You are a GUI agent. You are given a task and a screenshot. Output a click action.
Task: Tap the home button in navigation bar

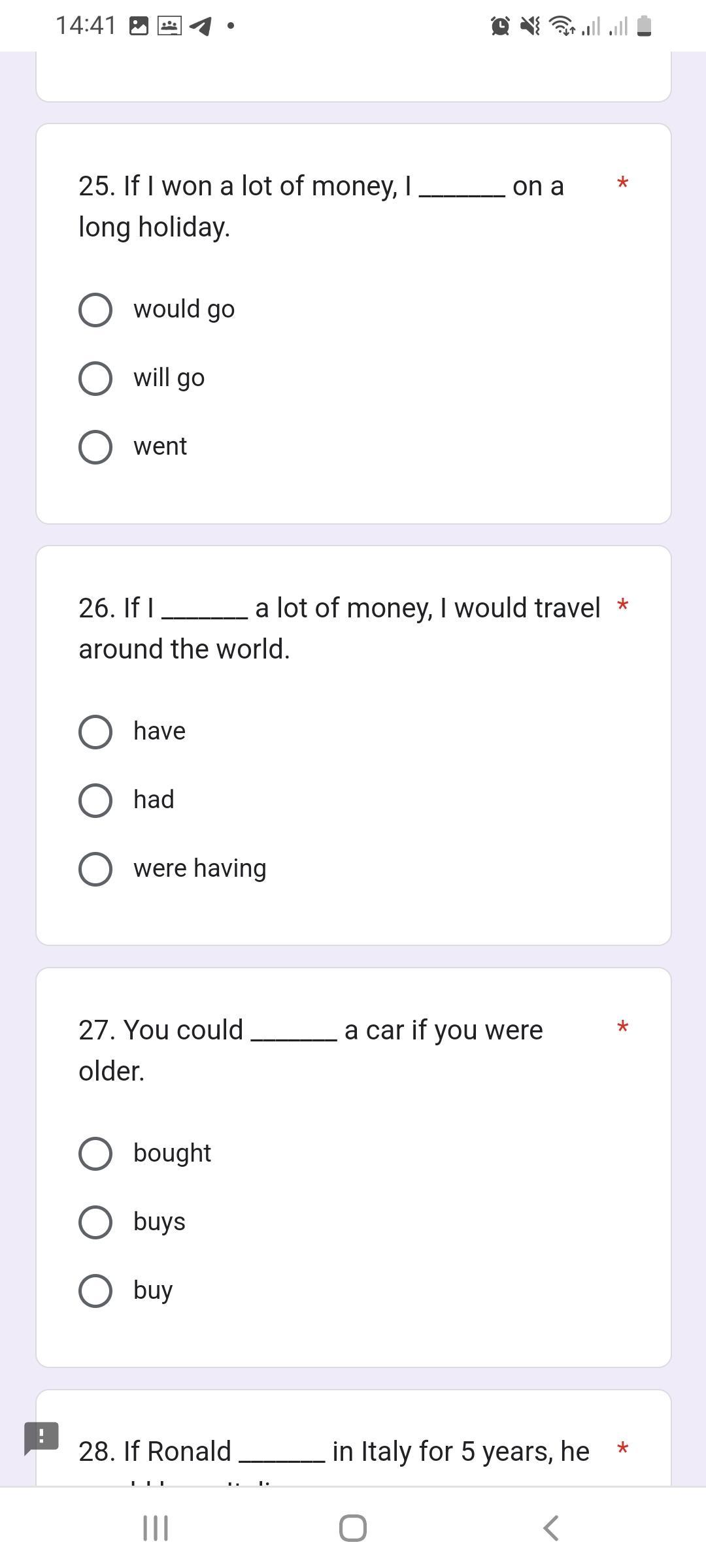(x=353, y=1528)
